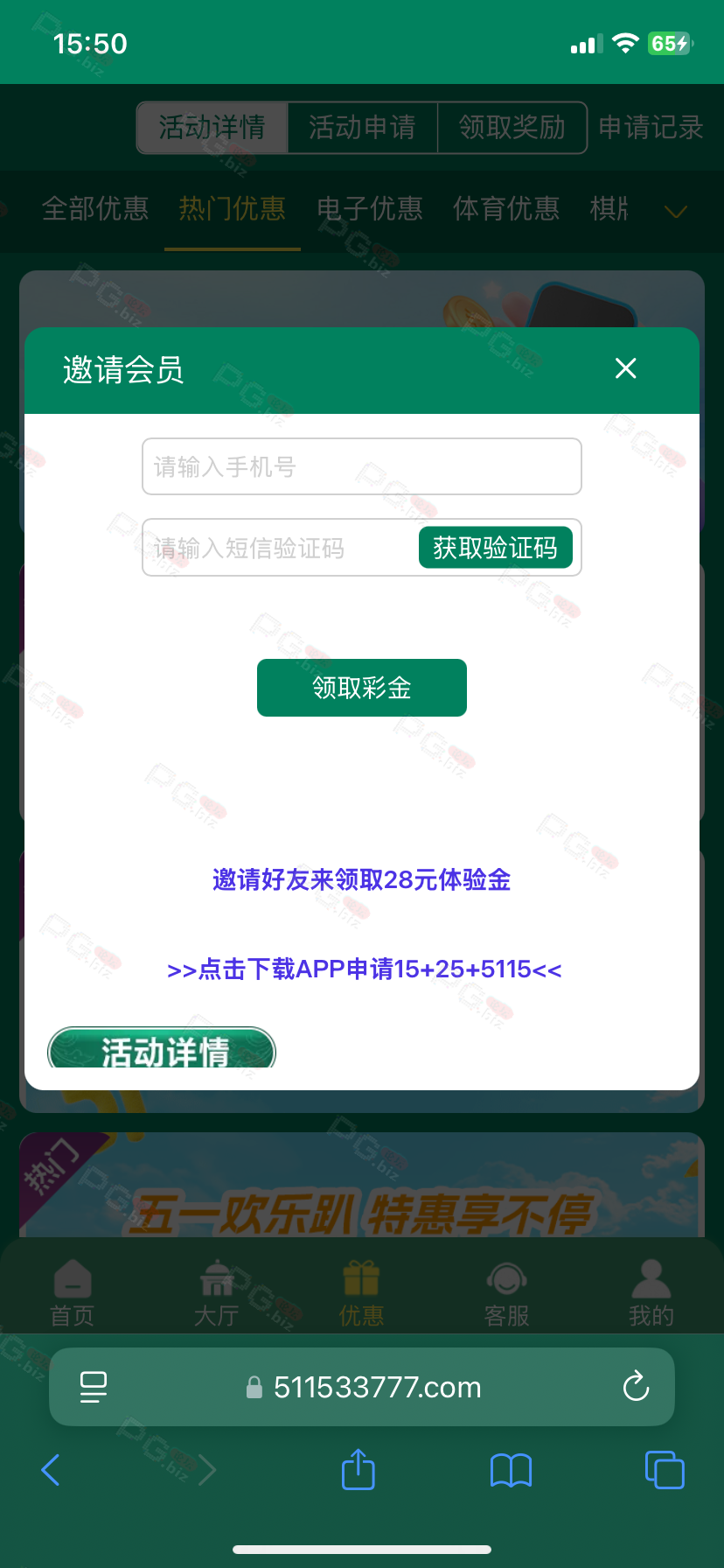Share this page from Safari toolbar
The height and width of the screenshot is (1568, 724).
click(359, 1469)
